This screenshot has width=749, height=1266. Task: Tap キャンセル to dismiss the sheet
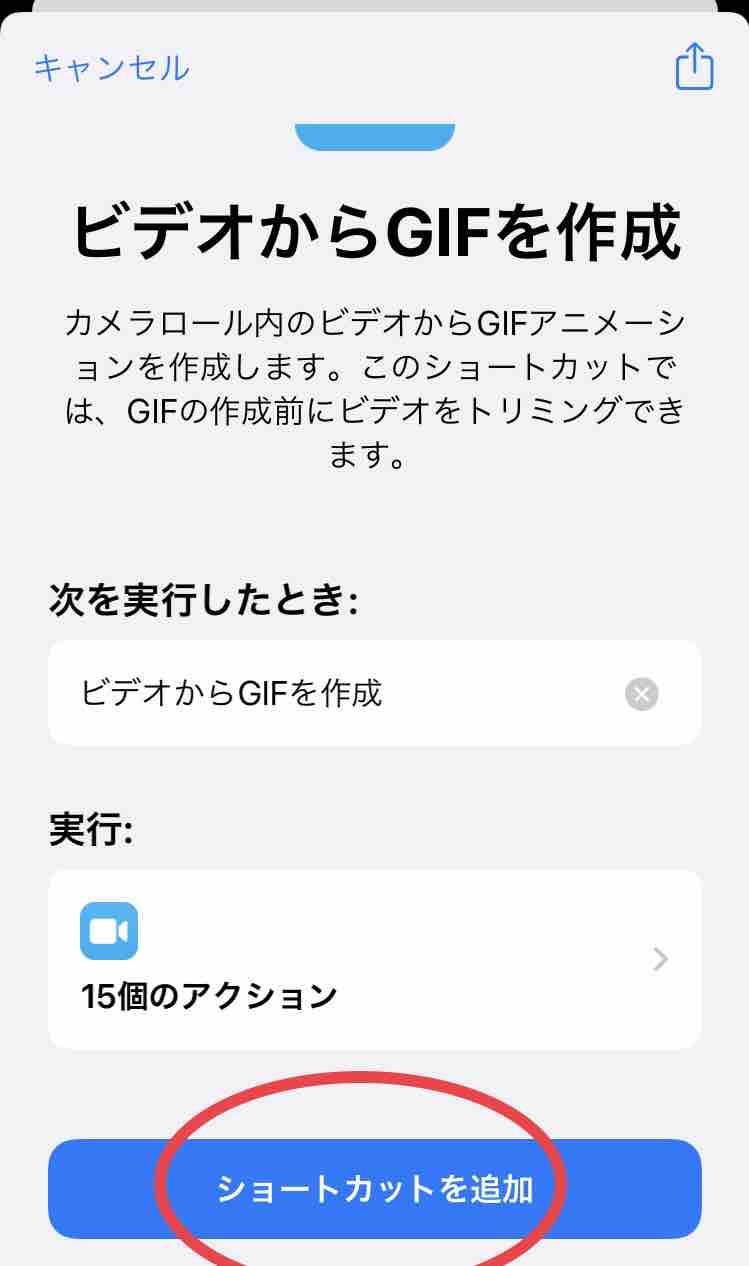click(x=111, y=68)
